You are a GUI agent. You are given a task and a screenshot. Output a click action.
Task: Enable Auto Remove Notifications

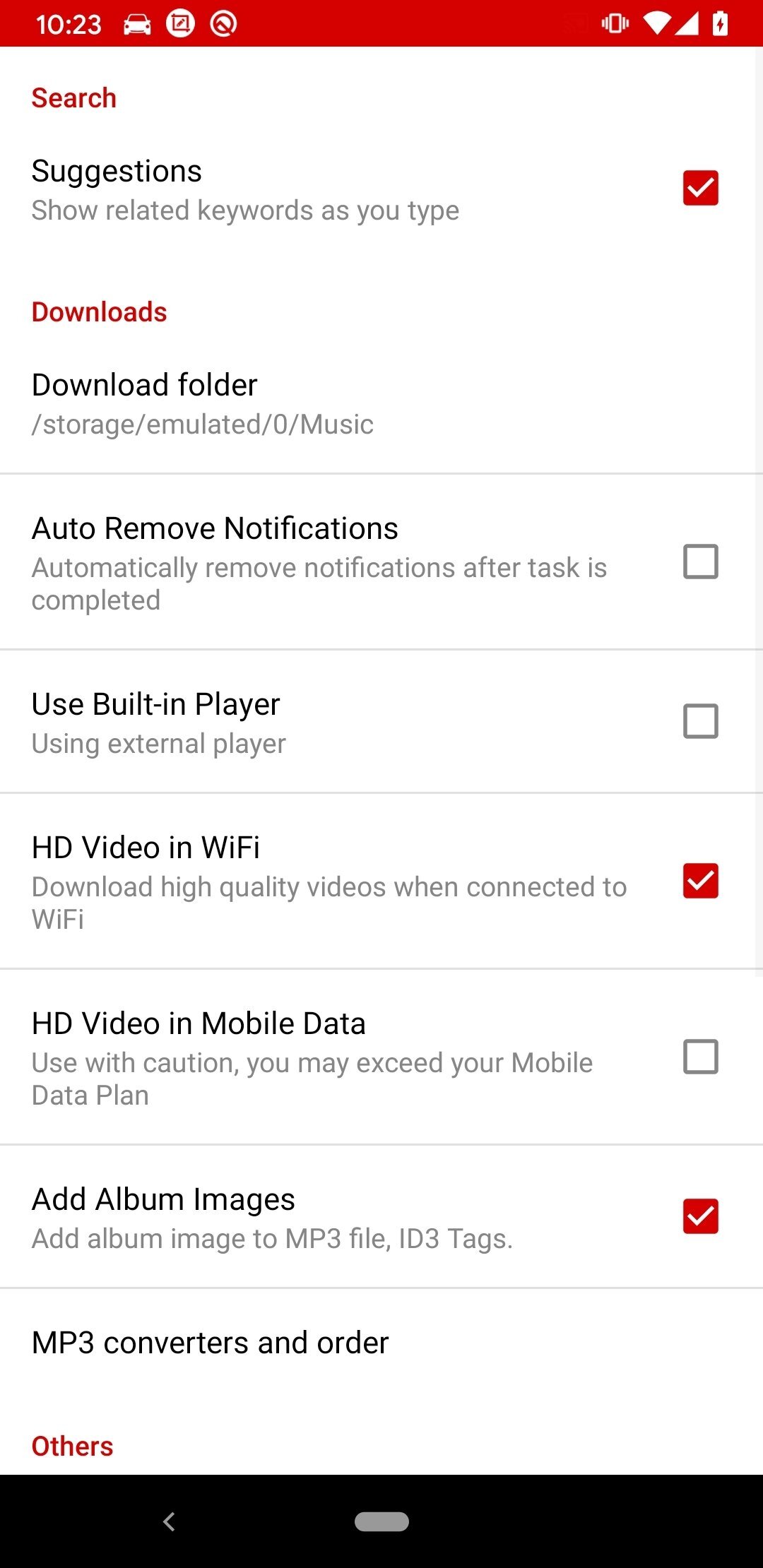[x=700, y=562]
